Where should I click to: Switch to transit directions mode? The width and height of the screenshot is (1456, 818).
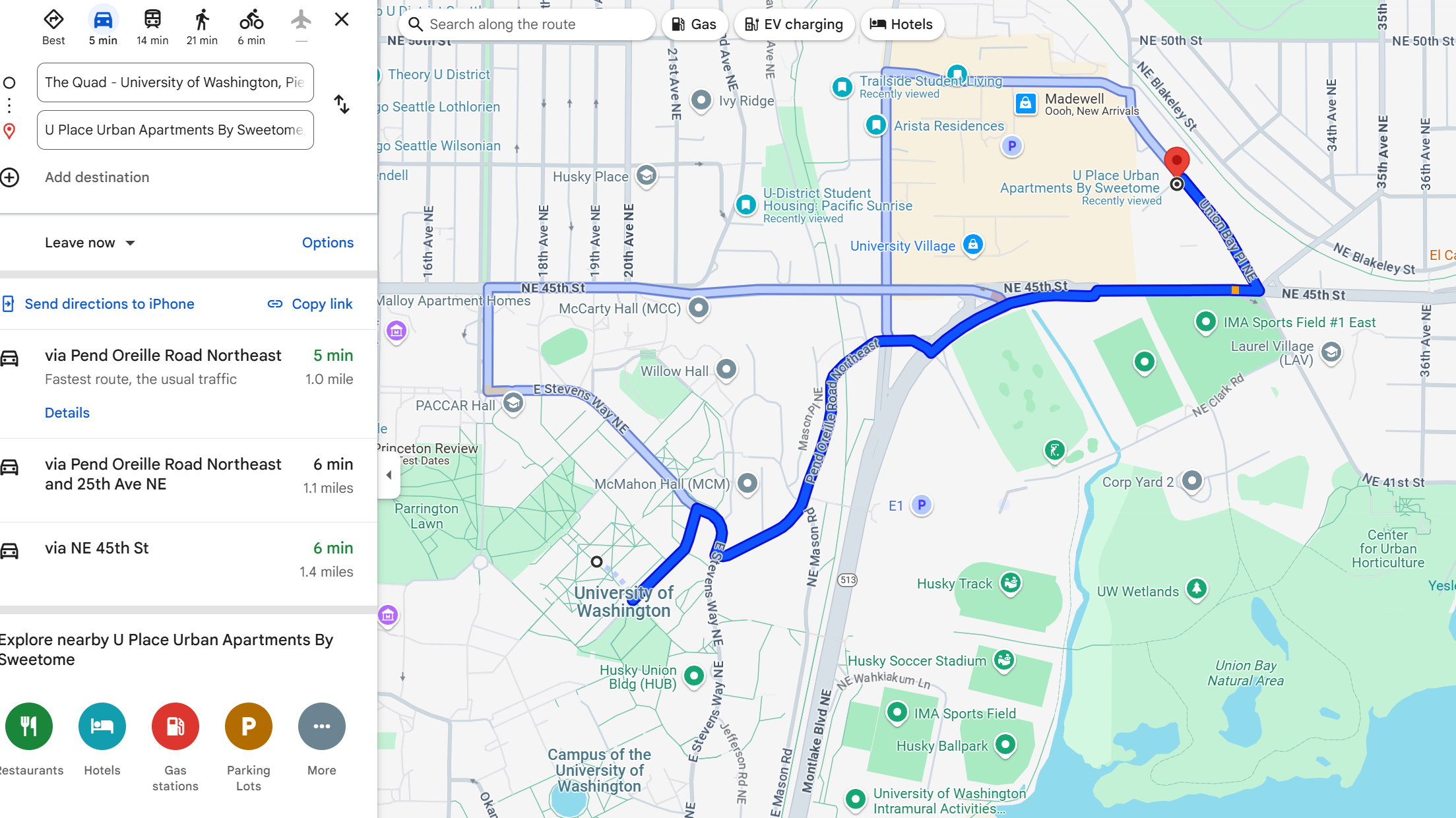click(x=152, y=26)
